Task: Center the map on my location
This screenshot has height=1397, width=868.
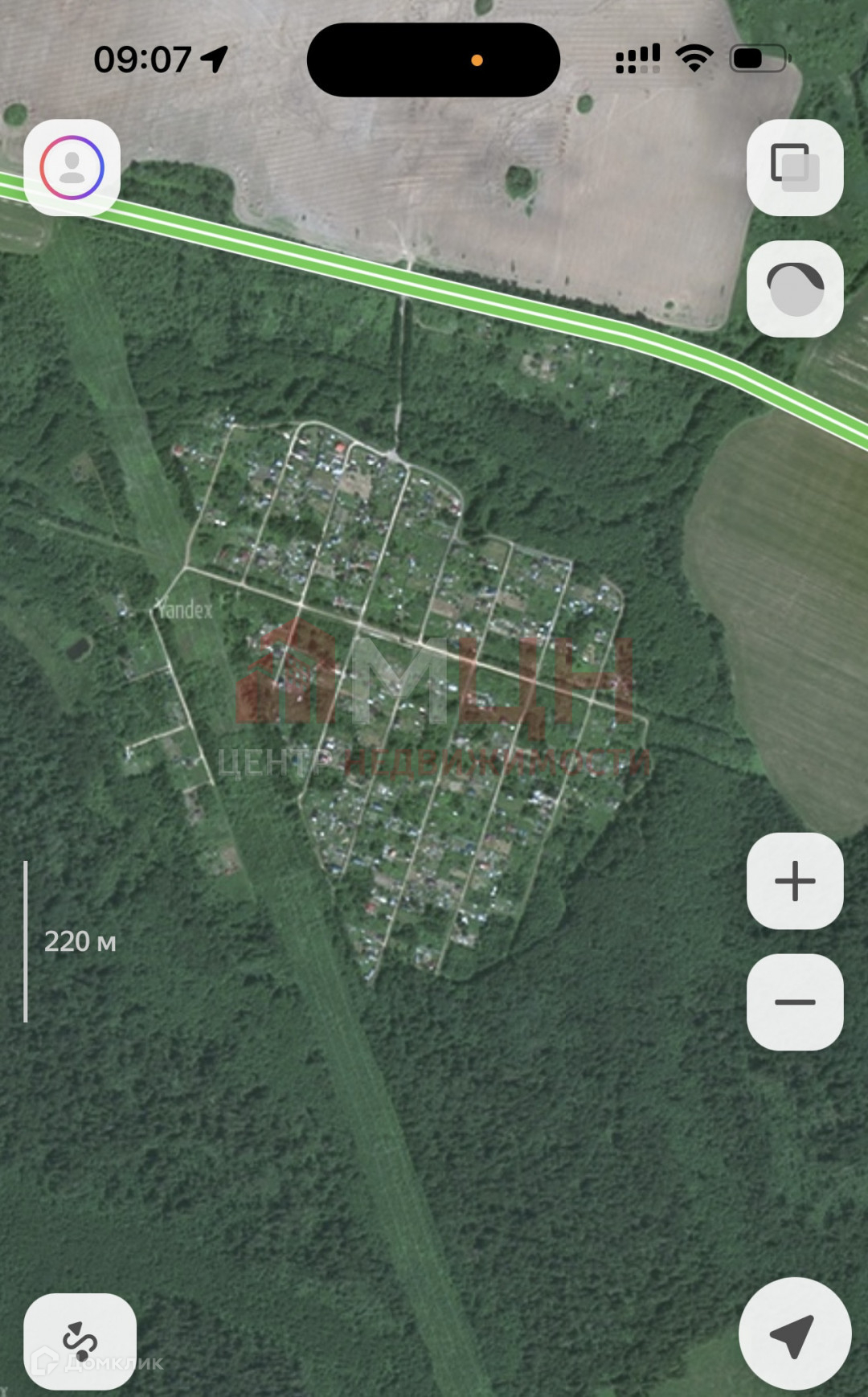Action: [x=794, y=1334]
